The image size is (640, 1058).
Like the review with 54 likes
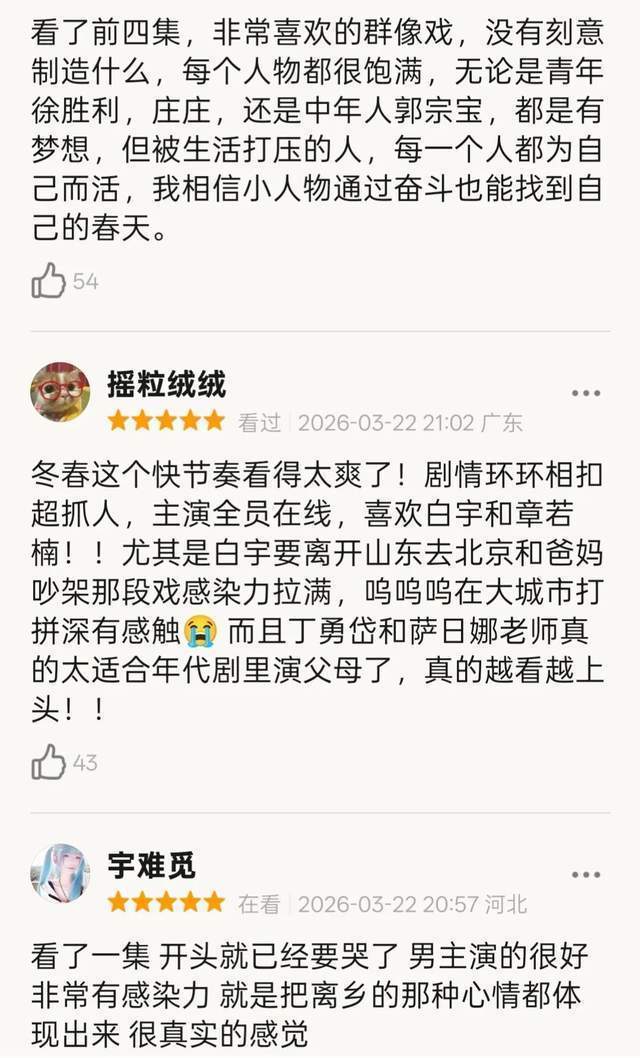pos(48,281)
